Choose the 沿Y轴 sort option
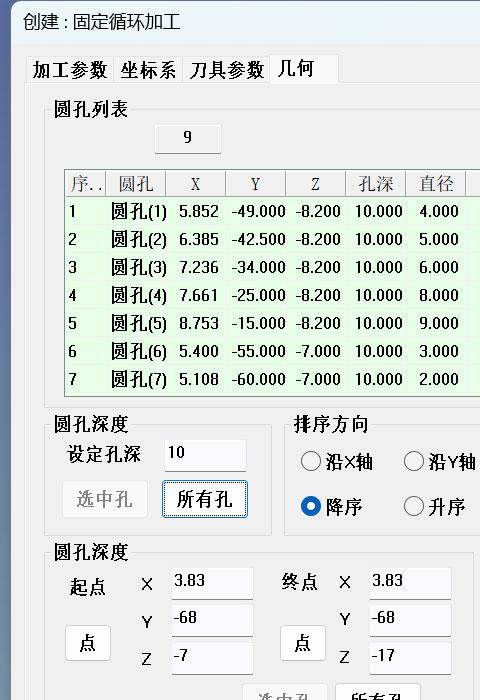This screenshot has height=700, width=480. coord(439,461)
